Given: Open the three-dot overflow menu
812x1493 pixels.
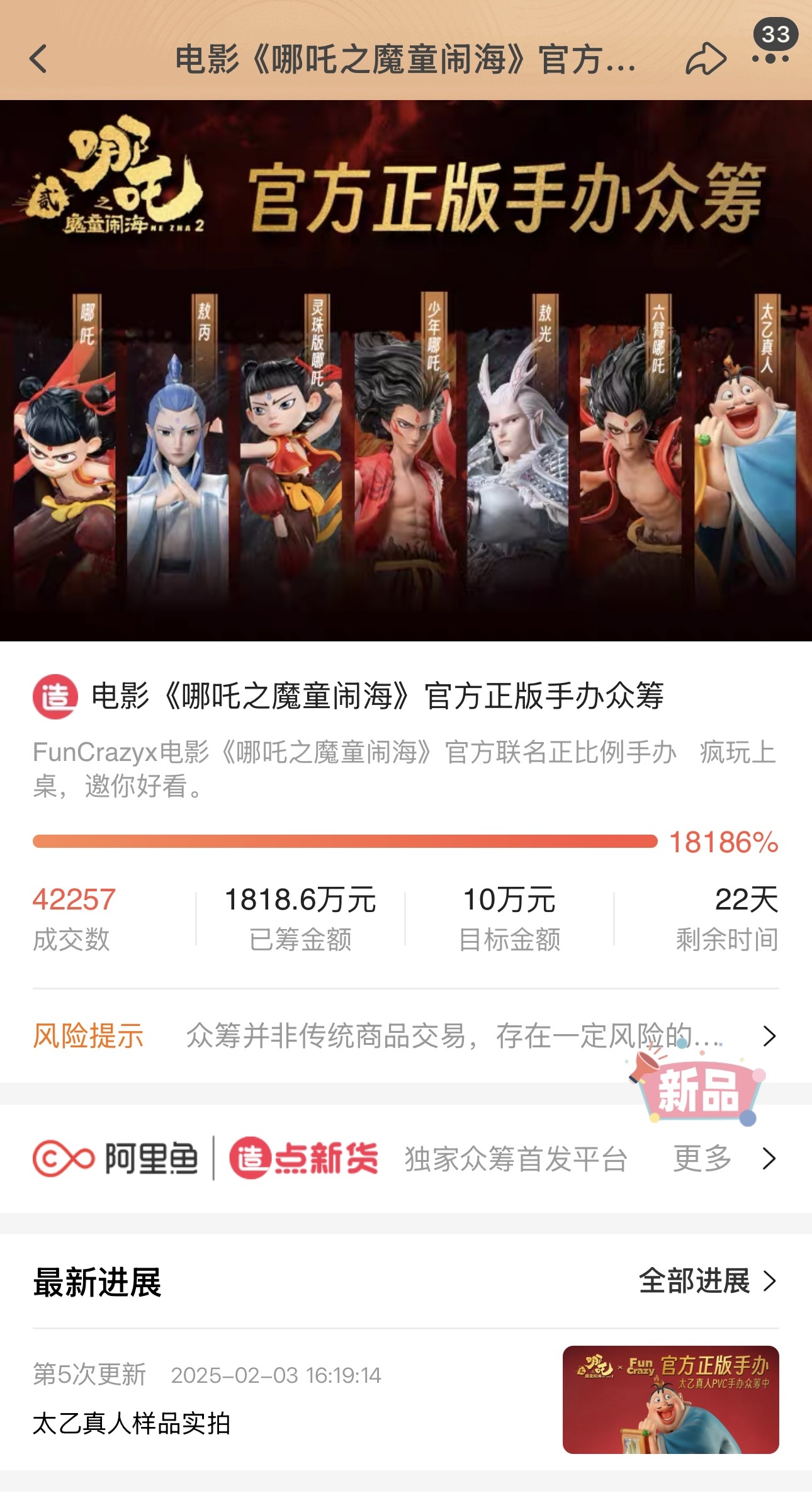Looking at the screenshot, I should [770, 58].
